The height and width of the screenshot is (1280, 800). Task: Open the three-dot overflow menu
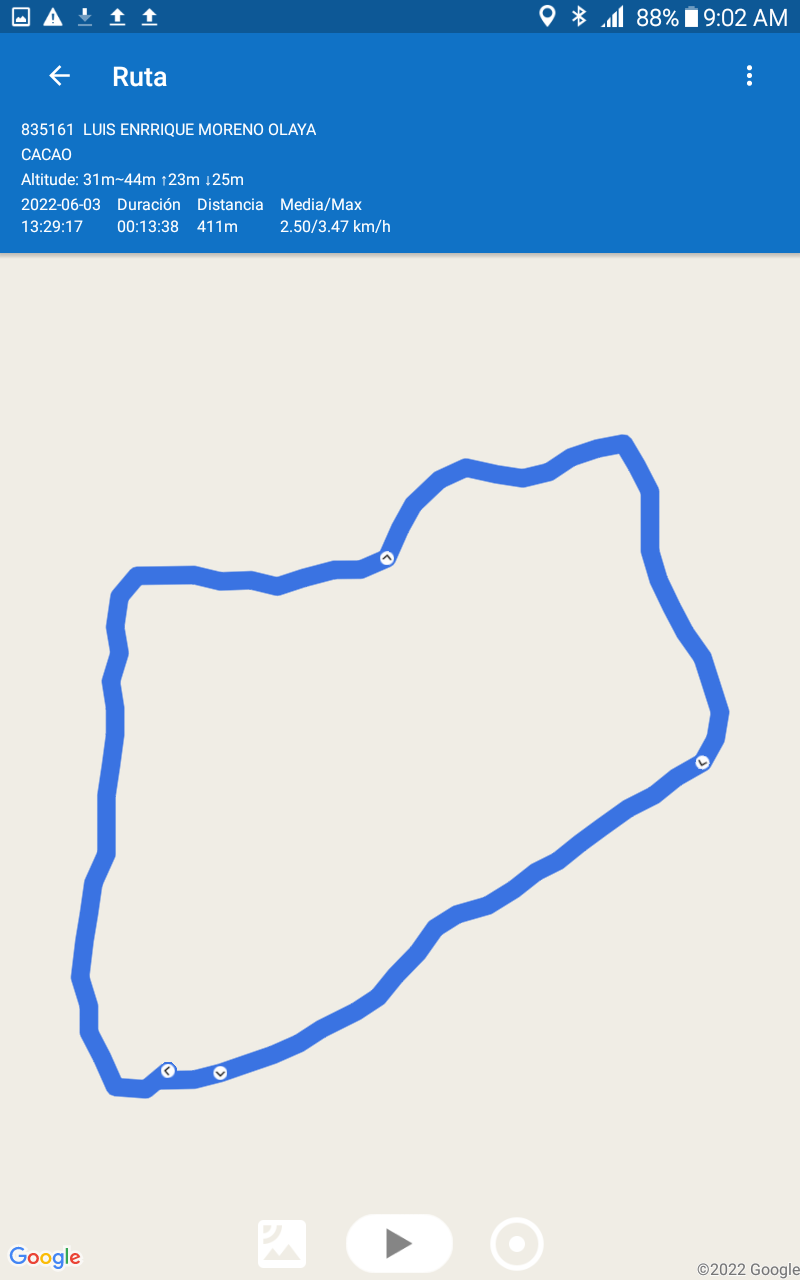click(x=749, y=76)
